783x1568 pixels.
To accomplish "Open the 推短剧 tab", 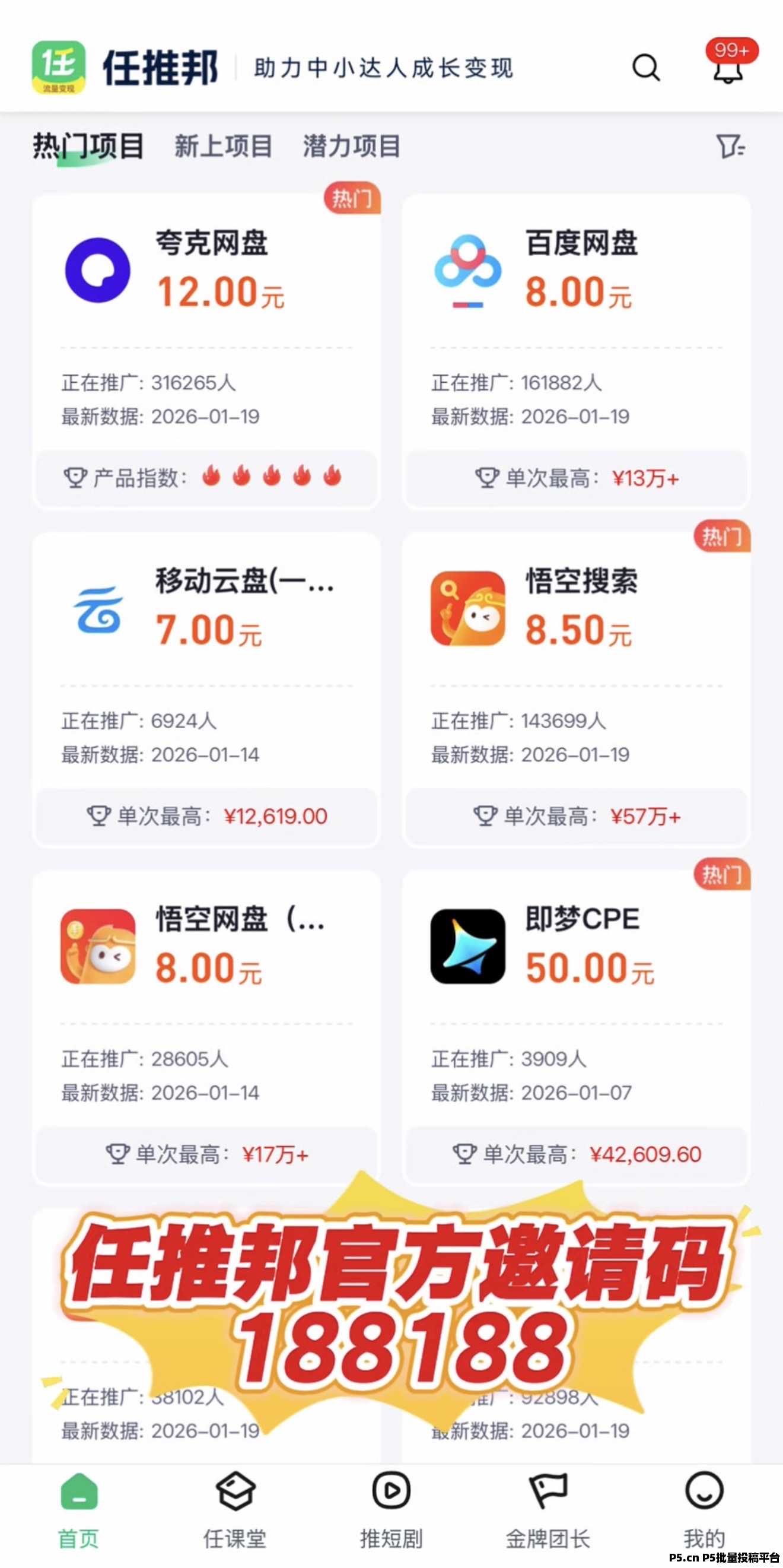I will (391, 1511).
